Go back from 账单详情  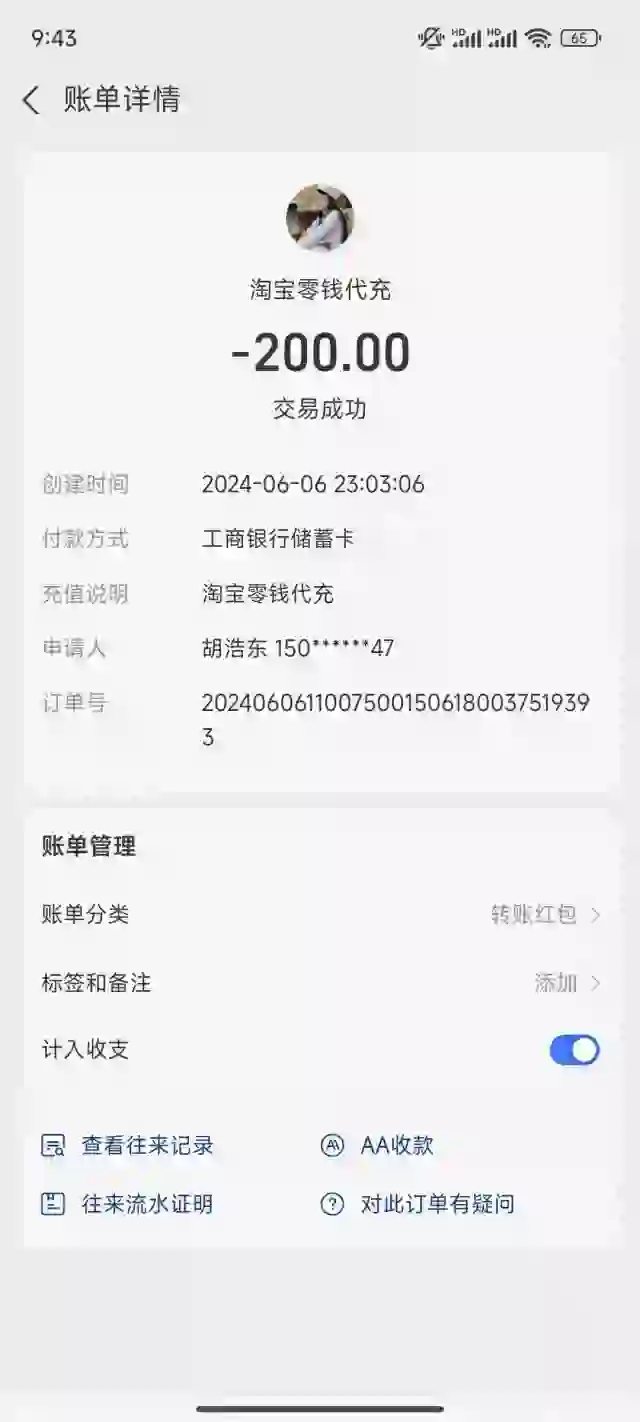[32, 100]
